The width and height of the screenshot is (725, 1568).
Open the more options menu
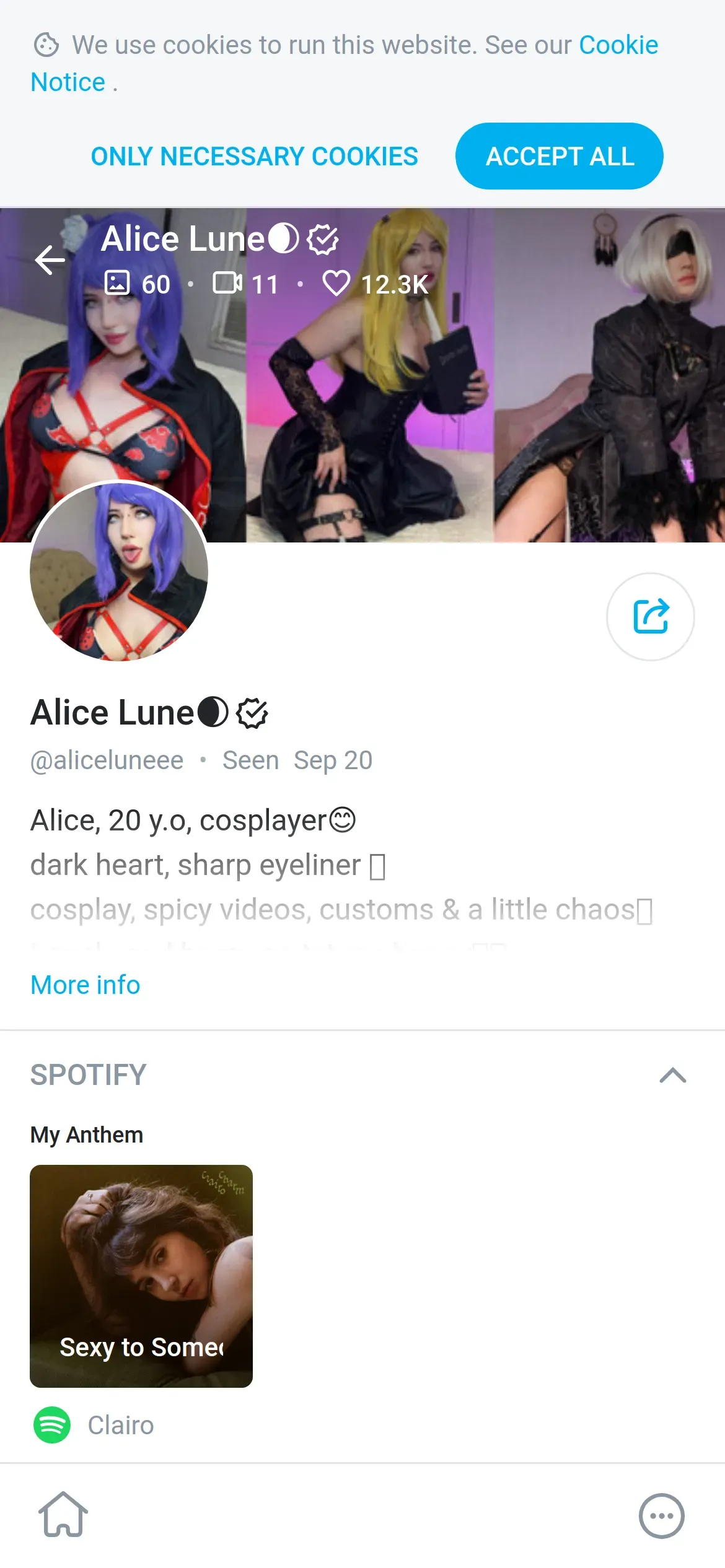(661, 1515)
